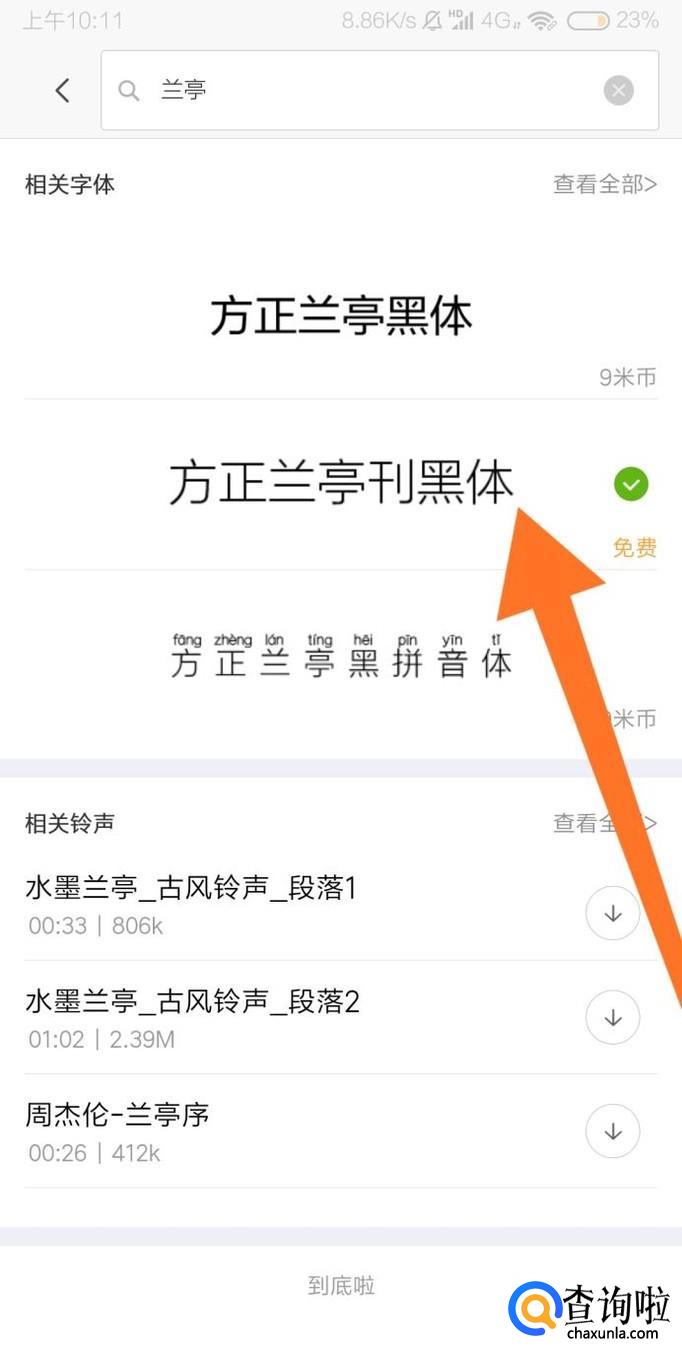
Task: Clear the search text
Action: (x=618, y=91)
